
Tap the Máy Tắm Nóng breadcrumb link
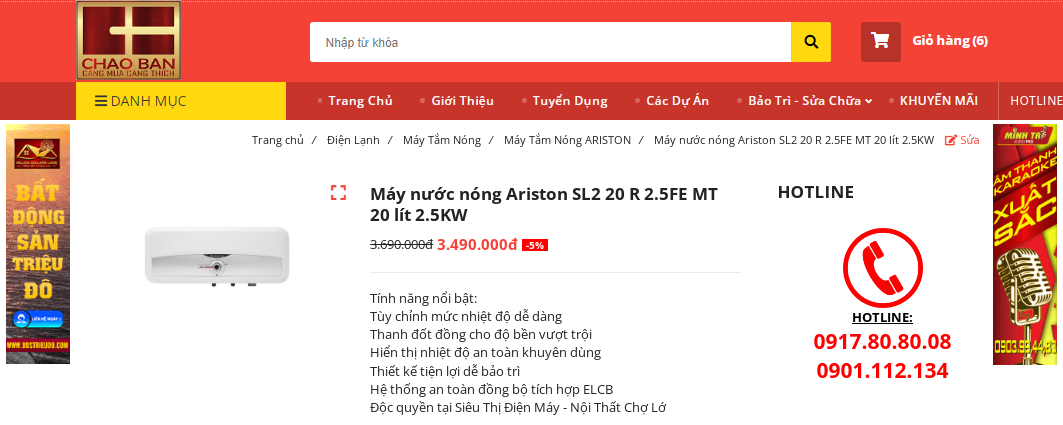(x=442, y=140)
